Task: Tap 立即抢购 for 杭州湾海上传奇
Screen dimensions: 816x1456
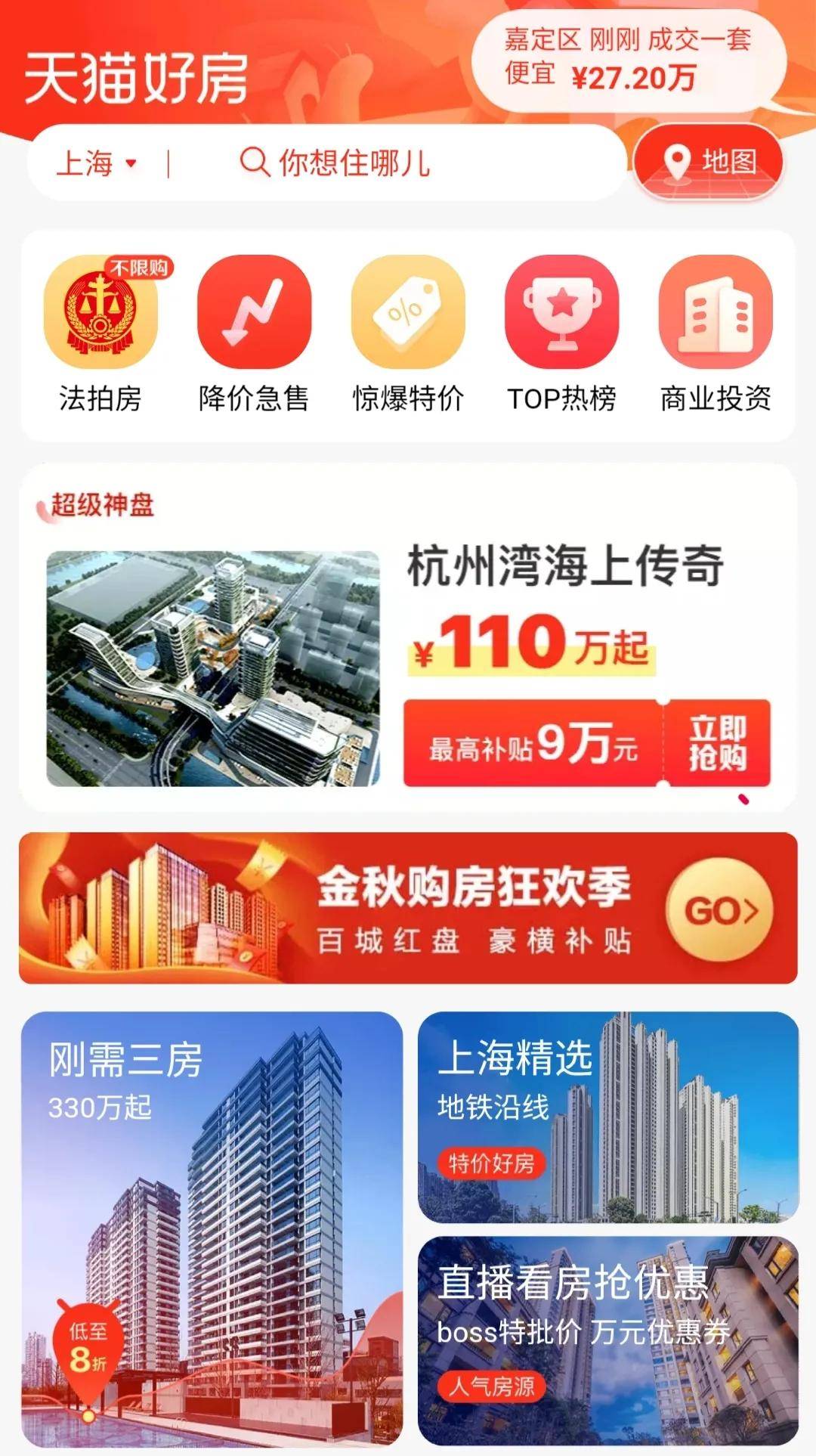Action: (x=718, y=743)
